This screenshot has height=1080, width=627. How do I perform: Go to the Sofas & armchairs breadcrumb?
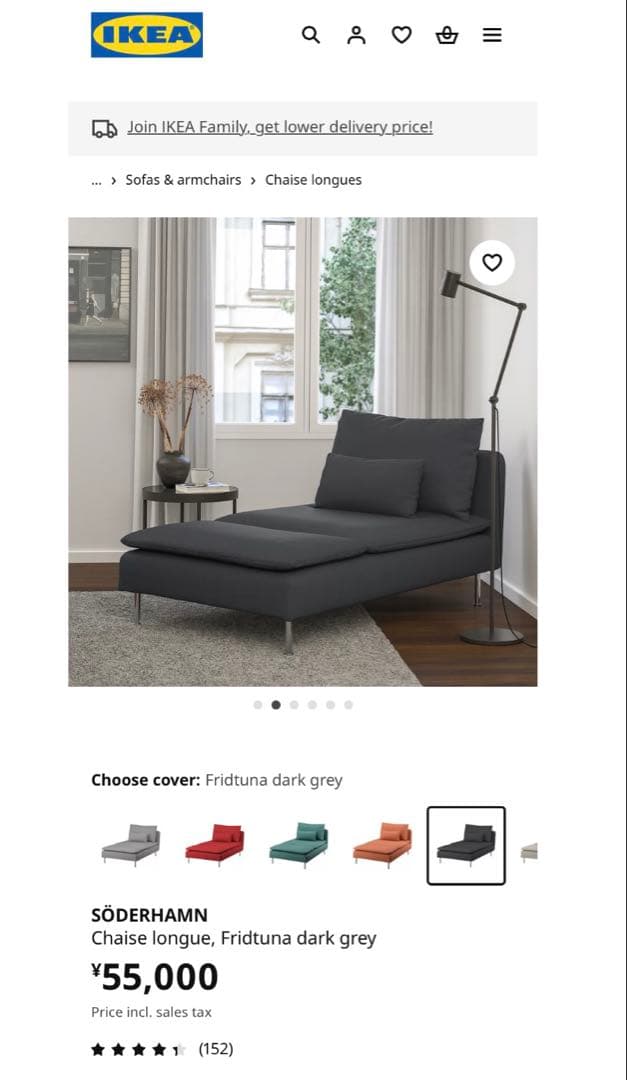click(183, 180)
